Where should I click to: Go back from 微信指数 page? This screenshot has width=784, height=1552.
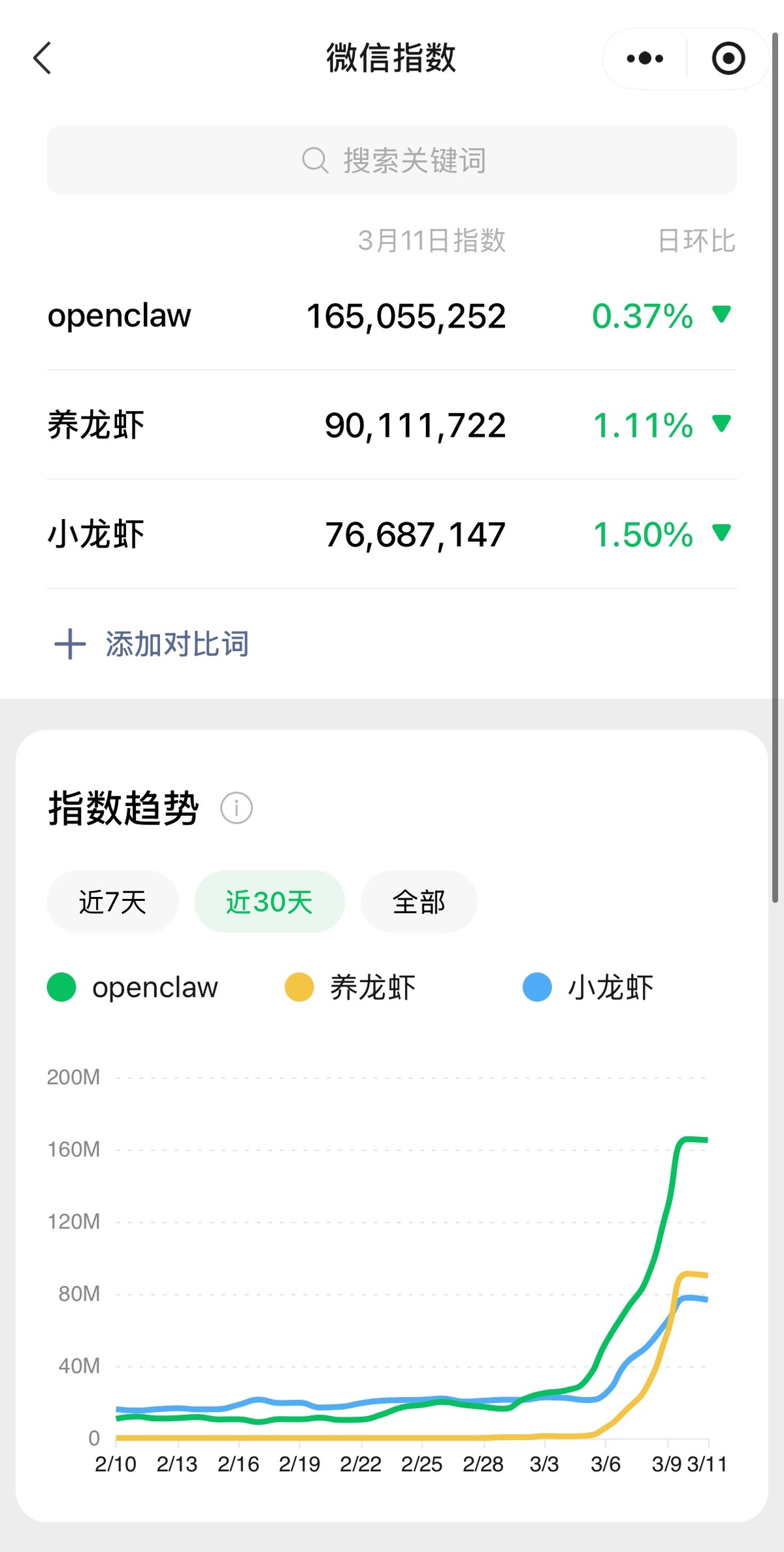click(x=42, y=58)
